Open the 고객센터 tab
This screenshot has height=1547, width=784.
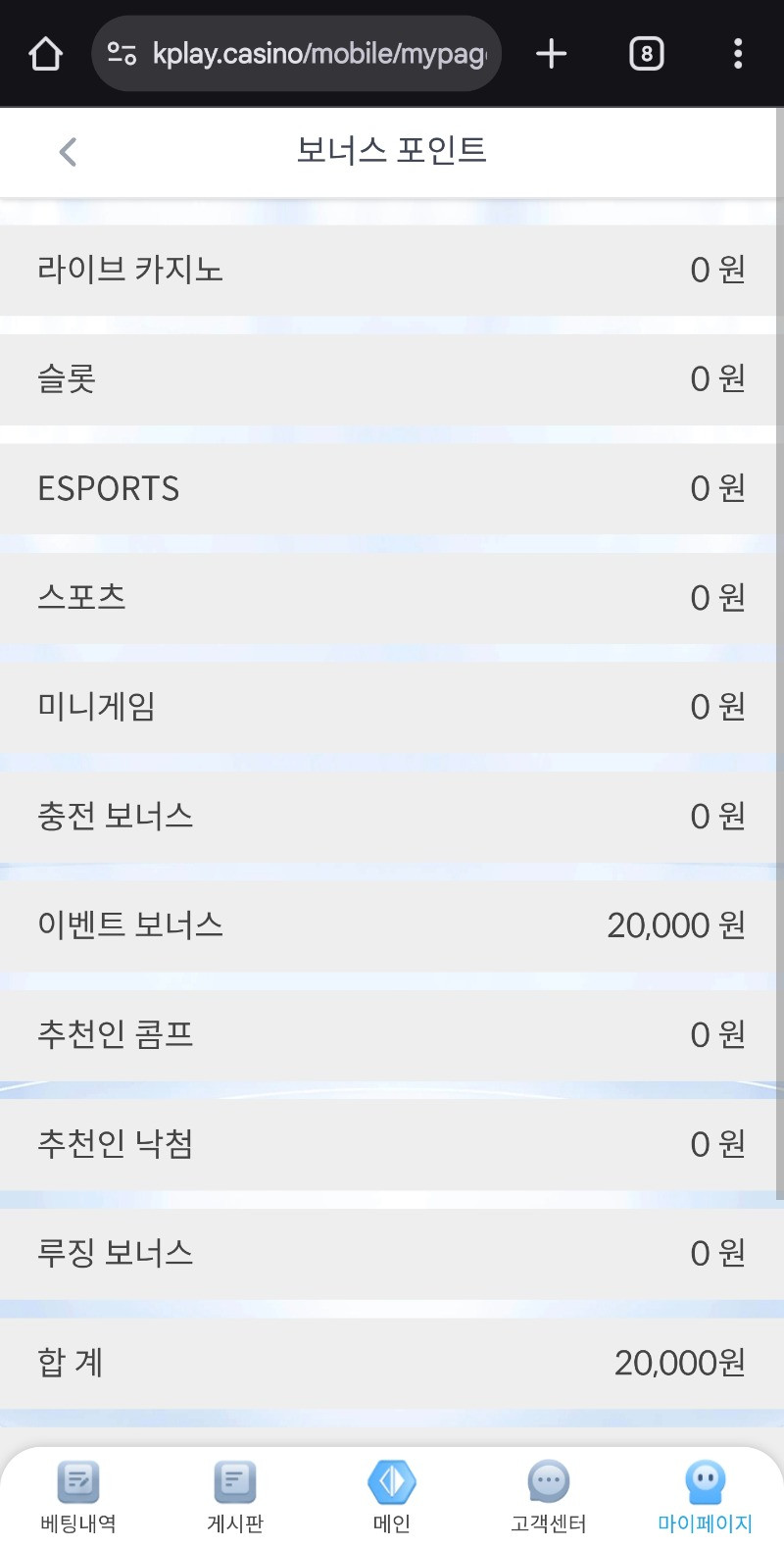pos(549,1496)
